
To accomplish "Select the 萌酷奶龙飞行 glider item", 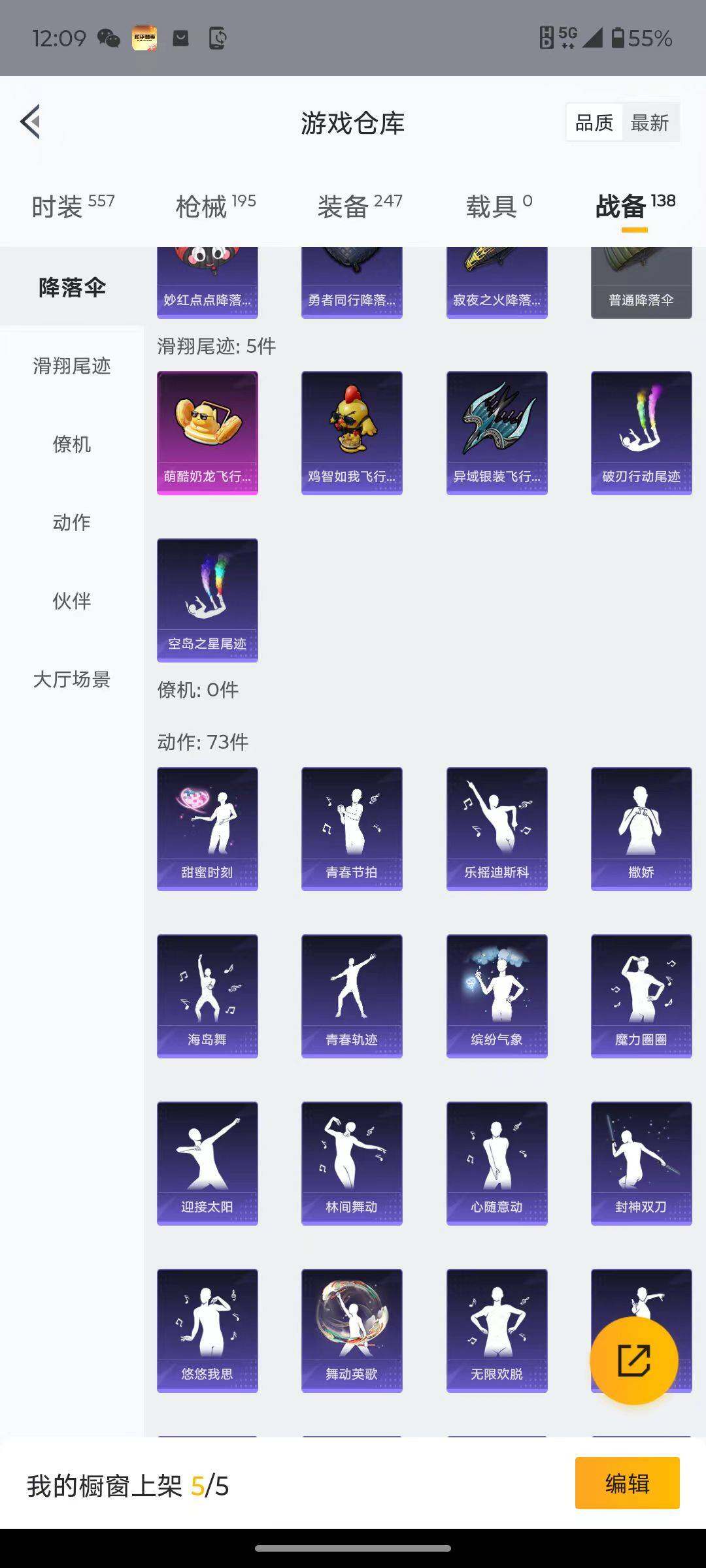I will pyautogui.click(x=207, y=431).
